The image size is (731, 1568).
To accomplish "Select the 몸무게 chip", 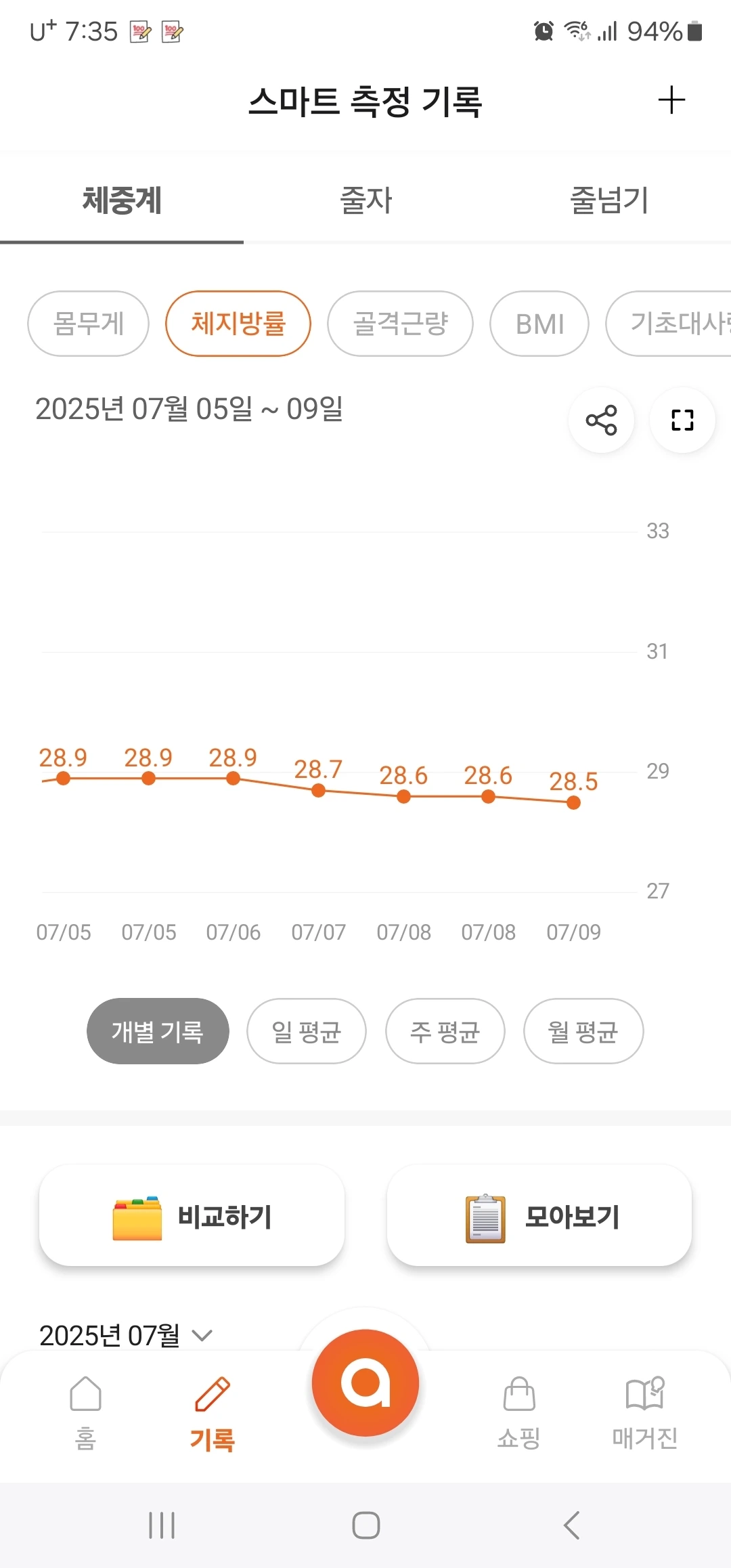I will (x=88, y=324).
